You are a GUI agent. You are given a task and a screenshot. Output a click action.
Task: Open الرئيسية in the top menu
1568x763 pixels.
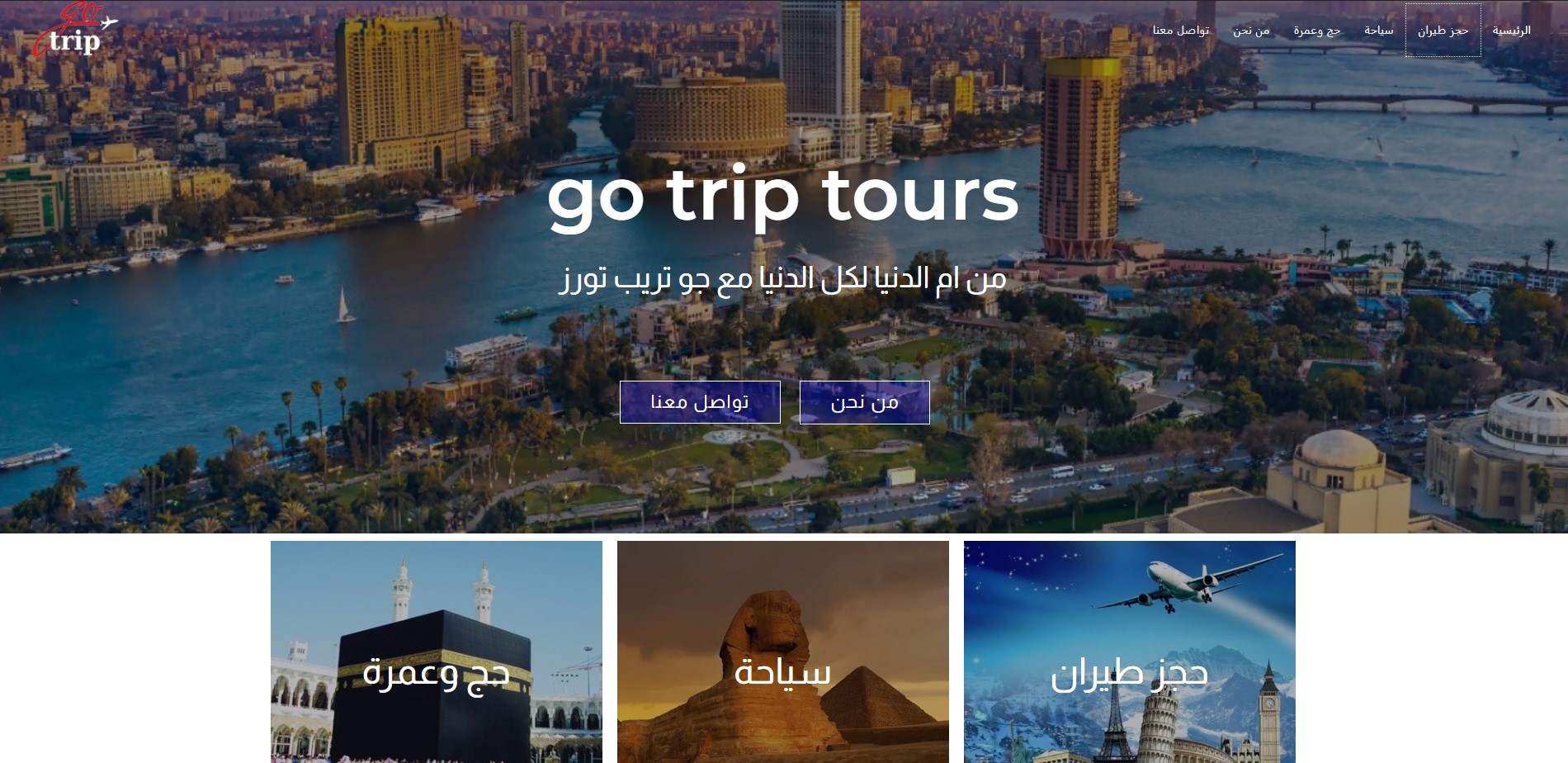click(1511, 31)
